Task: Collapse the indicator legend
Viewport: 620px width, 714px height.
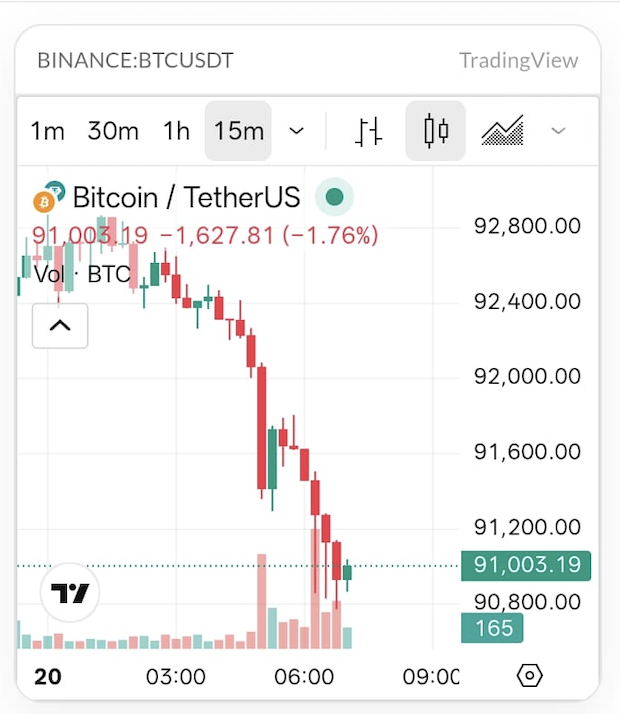Action: pyautogui.click(x=60, y=325)
